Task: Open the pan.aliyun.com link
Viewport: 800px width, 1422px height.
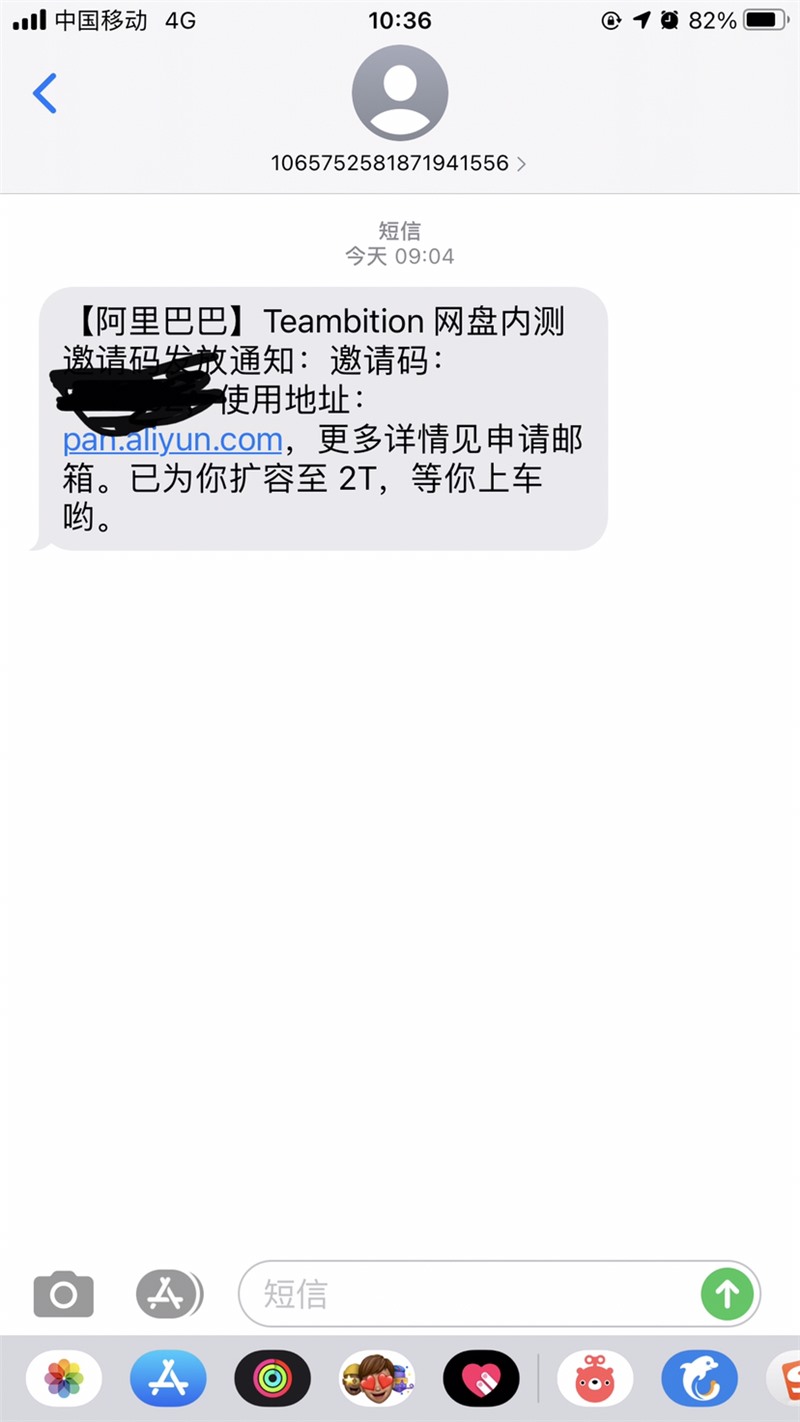Action: [x=172, y=439]
